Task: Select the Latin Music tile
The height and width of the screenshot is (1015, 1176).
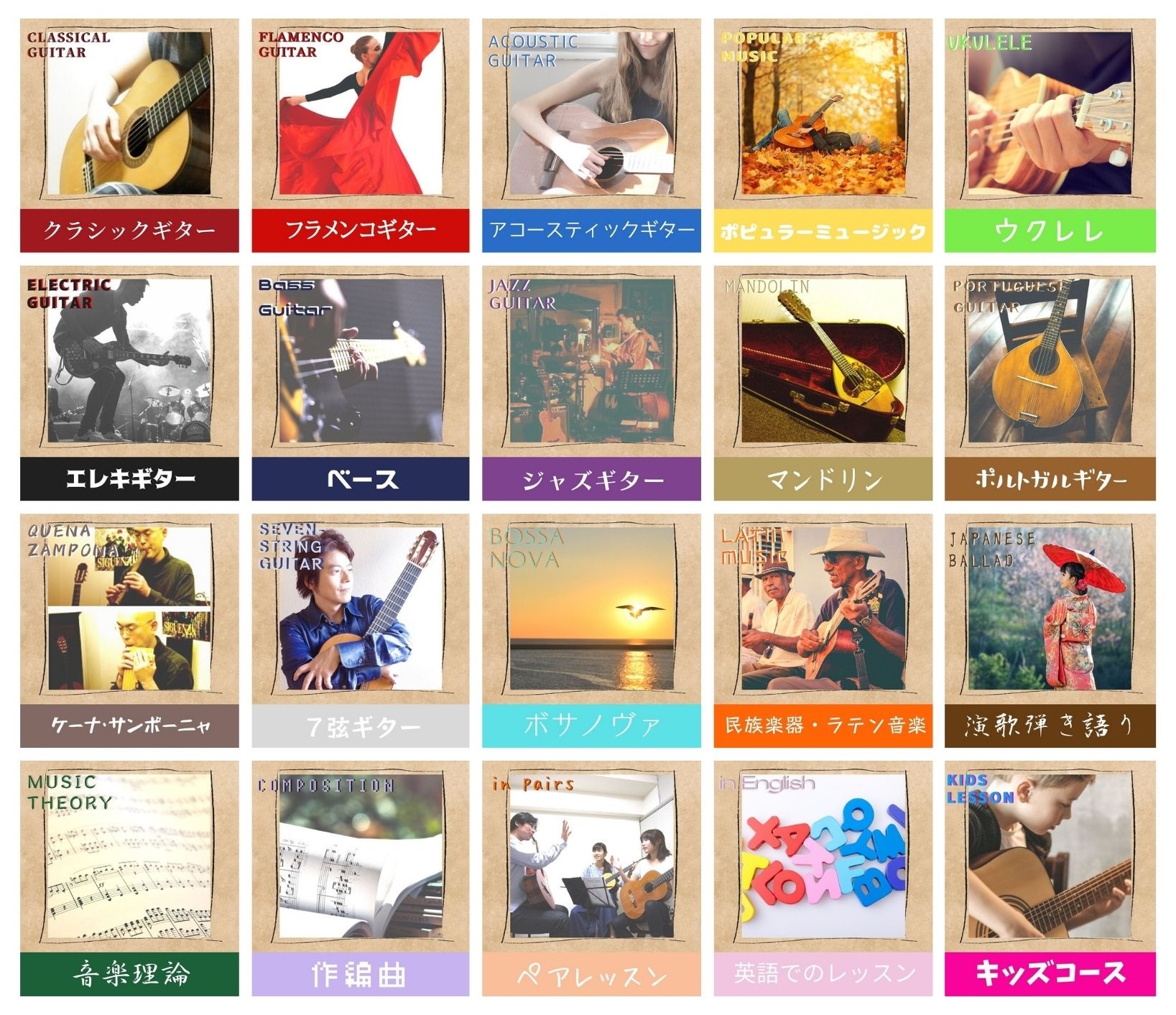Action: 823,630
